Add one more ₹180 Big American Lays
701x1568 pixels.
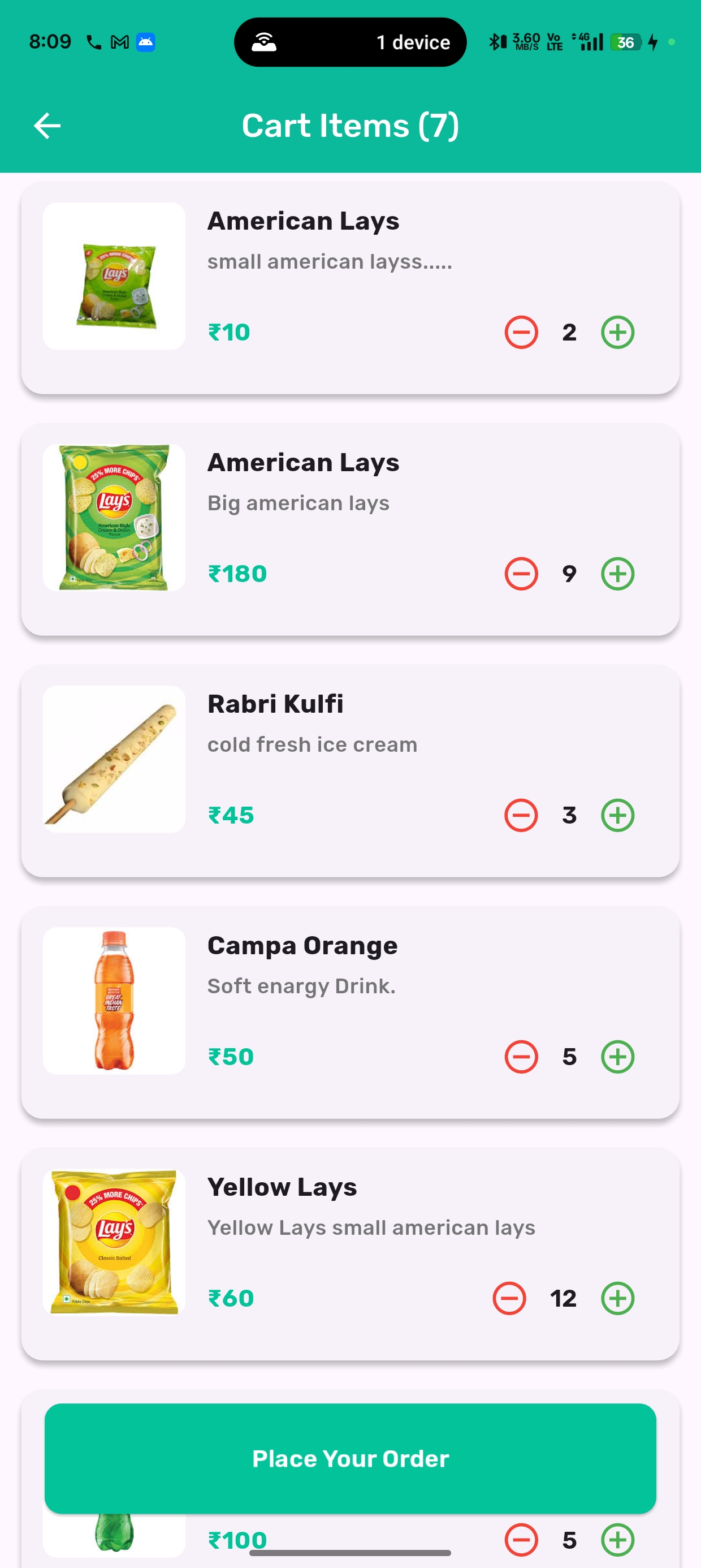click(x=618, y=574)
